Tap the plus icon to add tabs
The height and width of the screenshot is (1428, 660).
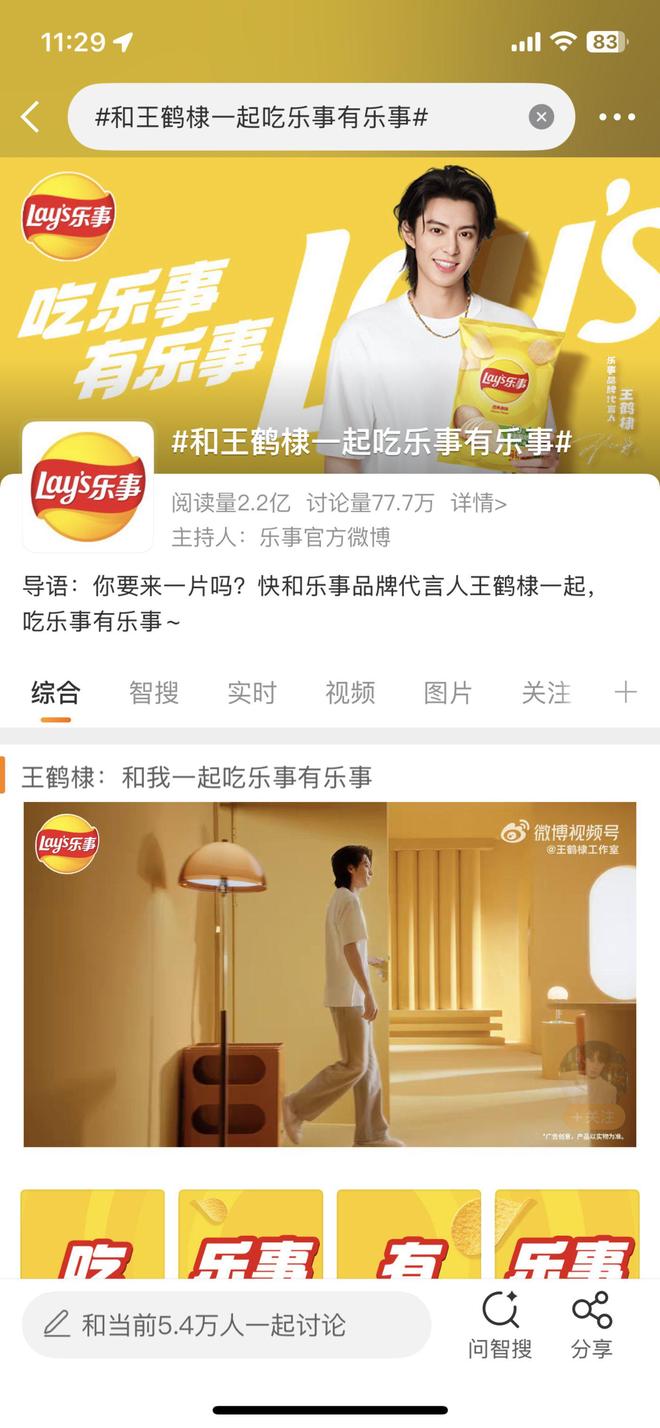pyautogui.click(x=625, y=692)
